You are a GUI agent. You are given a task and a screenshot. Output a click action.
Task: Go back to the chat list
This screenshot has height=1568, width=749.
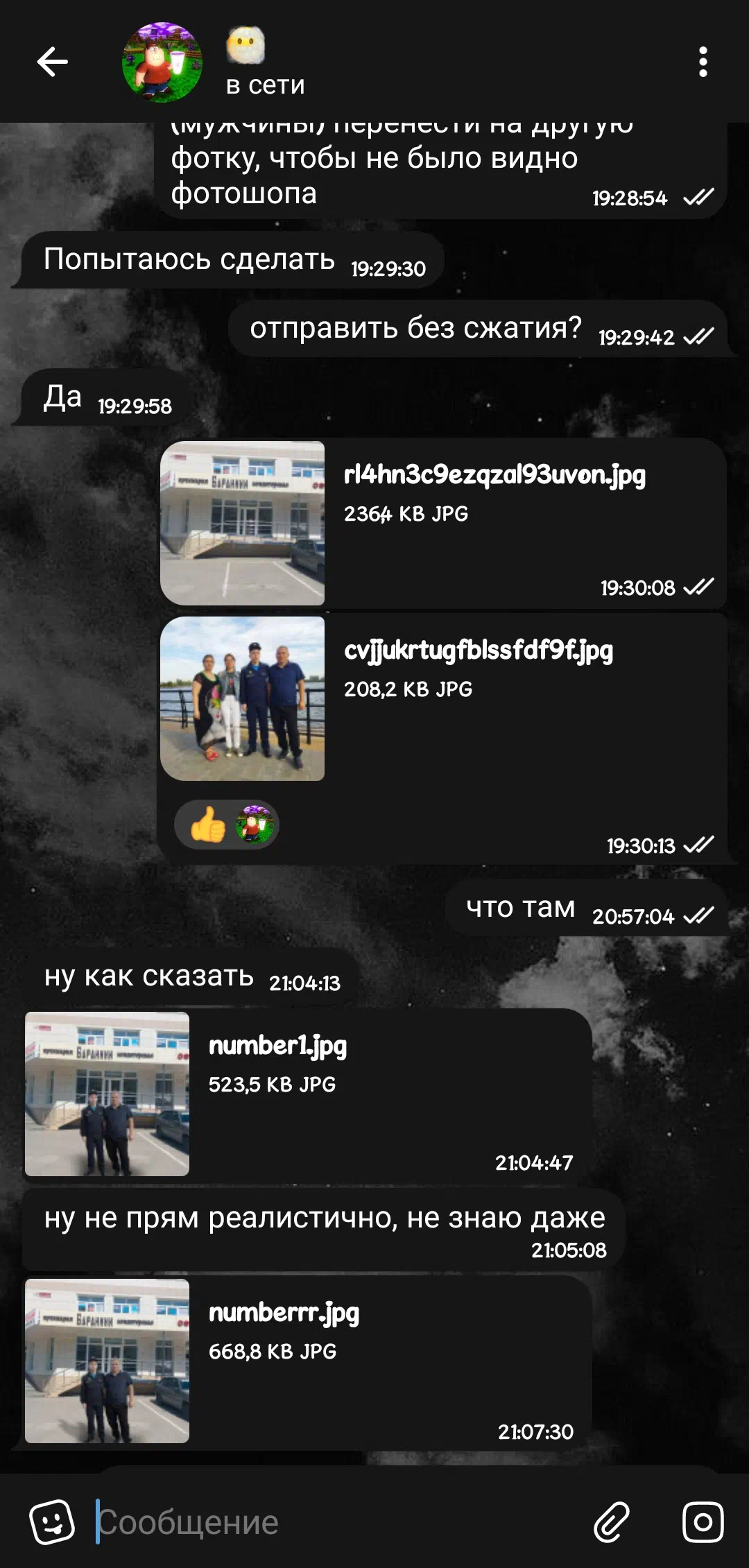point(53,62)
